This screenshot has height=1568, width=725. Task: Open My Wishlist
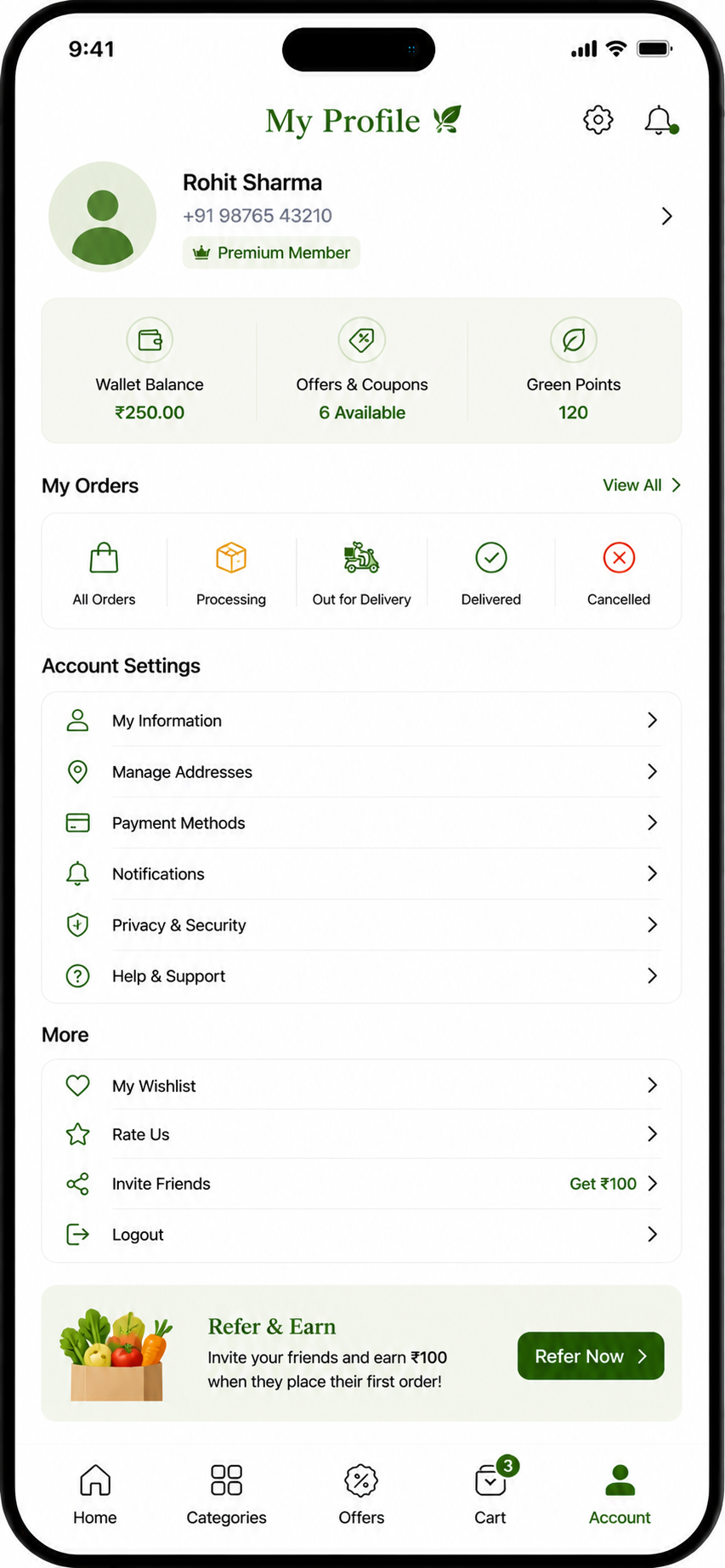coord(361,1086)
